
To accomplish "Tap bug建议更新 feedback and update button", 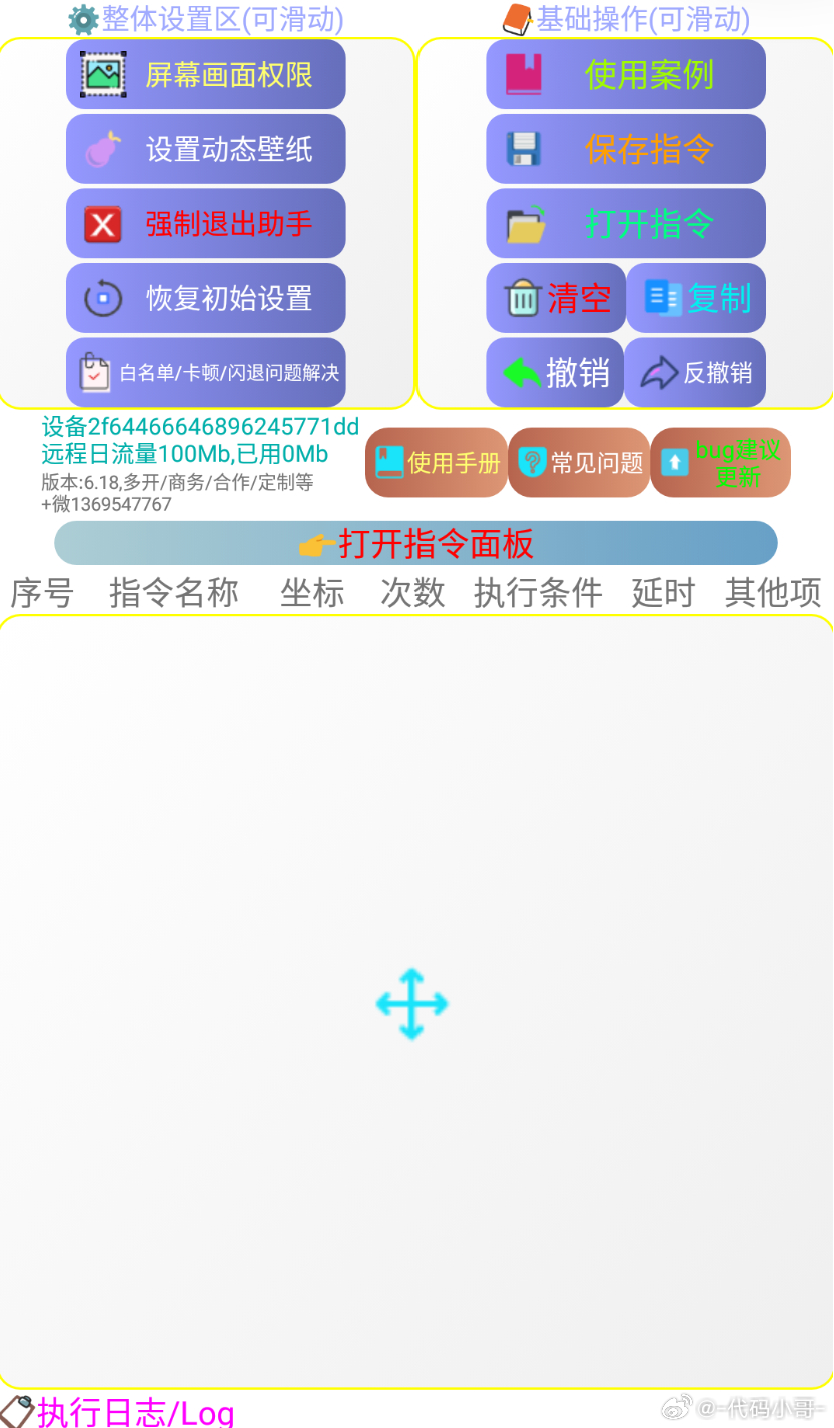I will [720, 462].
